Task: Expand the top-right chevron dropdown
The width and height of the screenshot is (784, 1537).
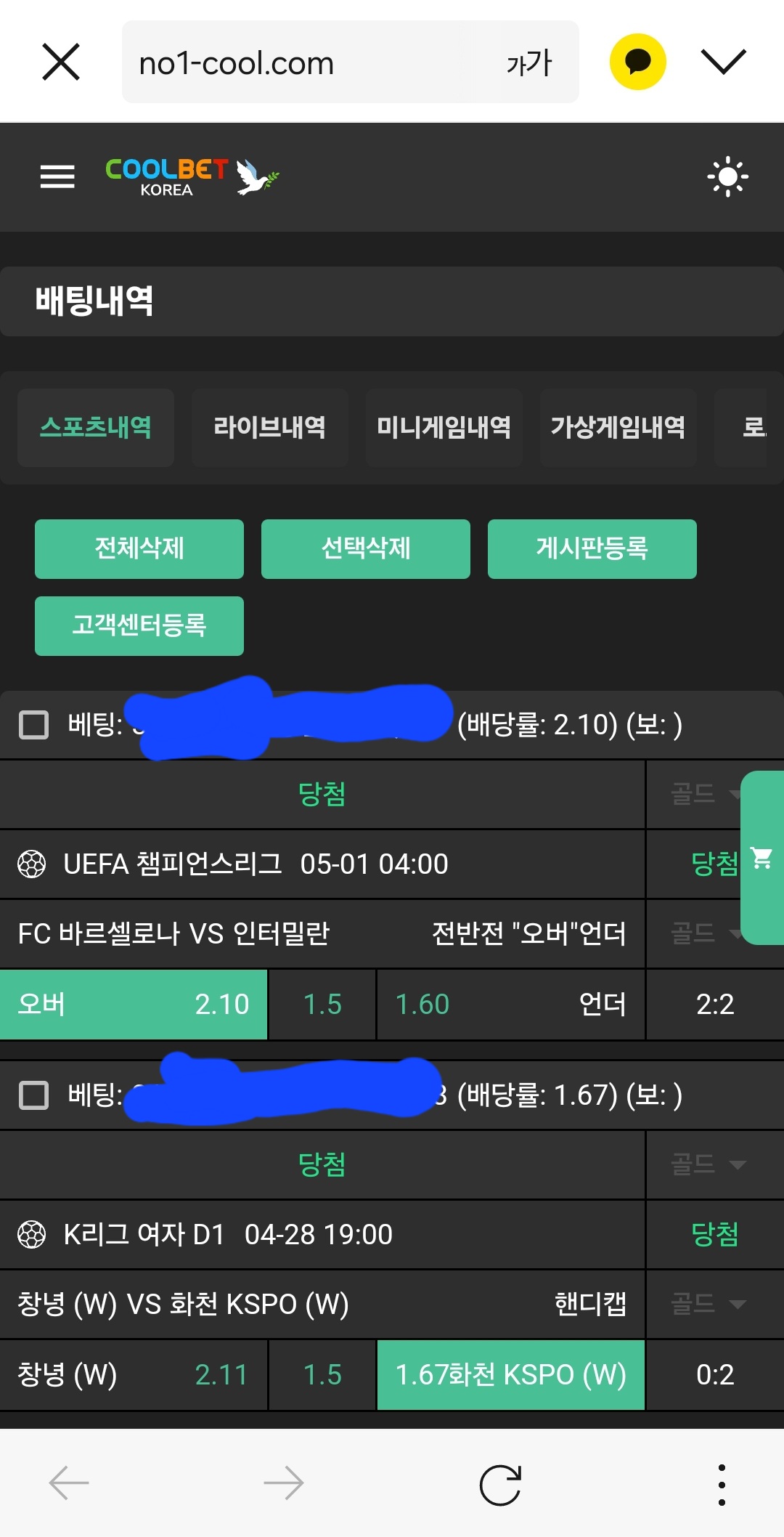Action: click(x=723, y=62)
